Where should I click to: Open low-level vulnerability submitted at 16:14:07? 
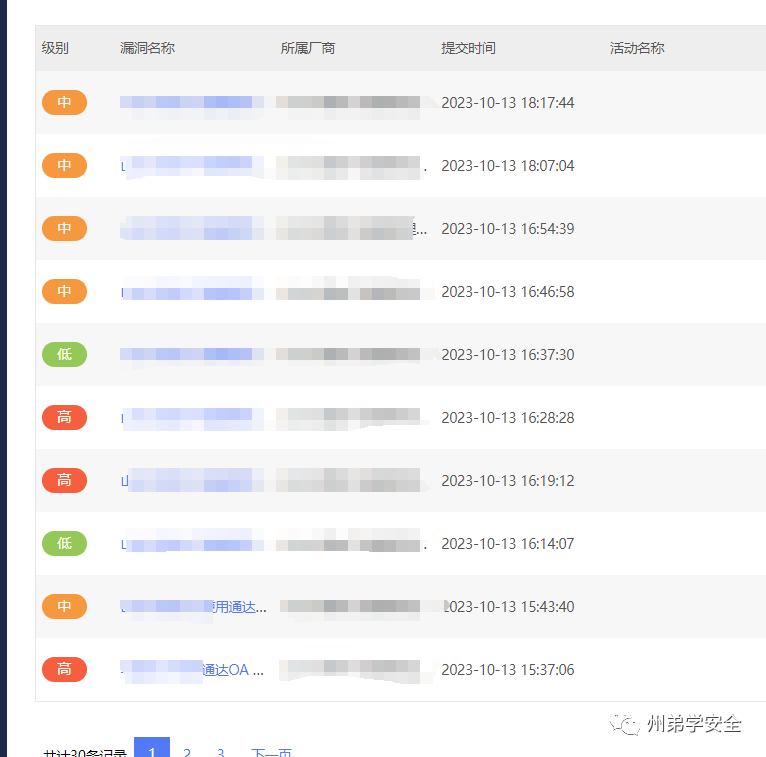point(190,544)
